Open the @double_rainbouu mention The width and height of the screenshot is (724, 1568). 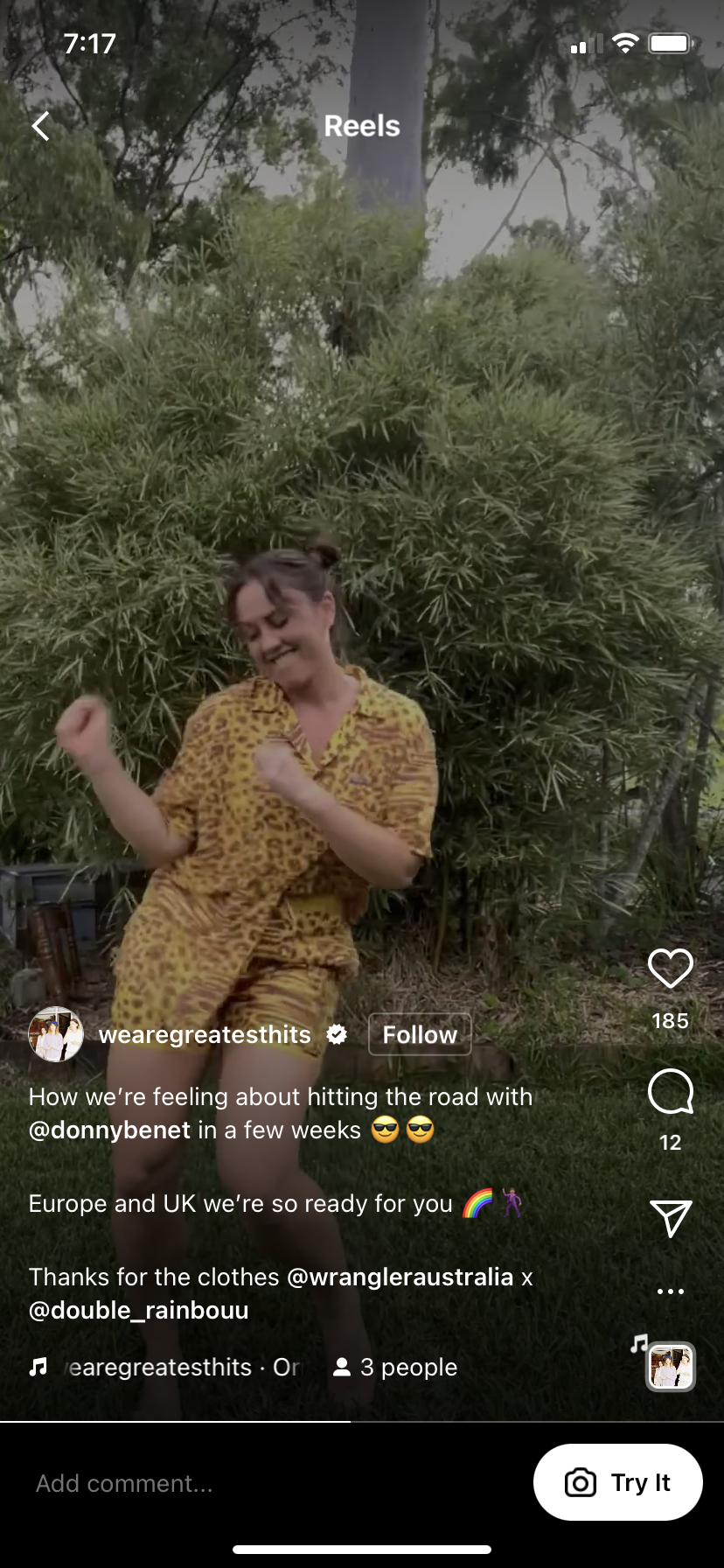[138, 1311]
